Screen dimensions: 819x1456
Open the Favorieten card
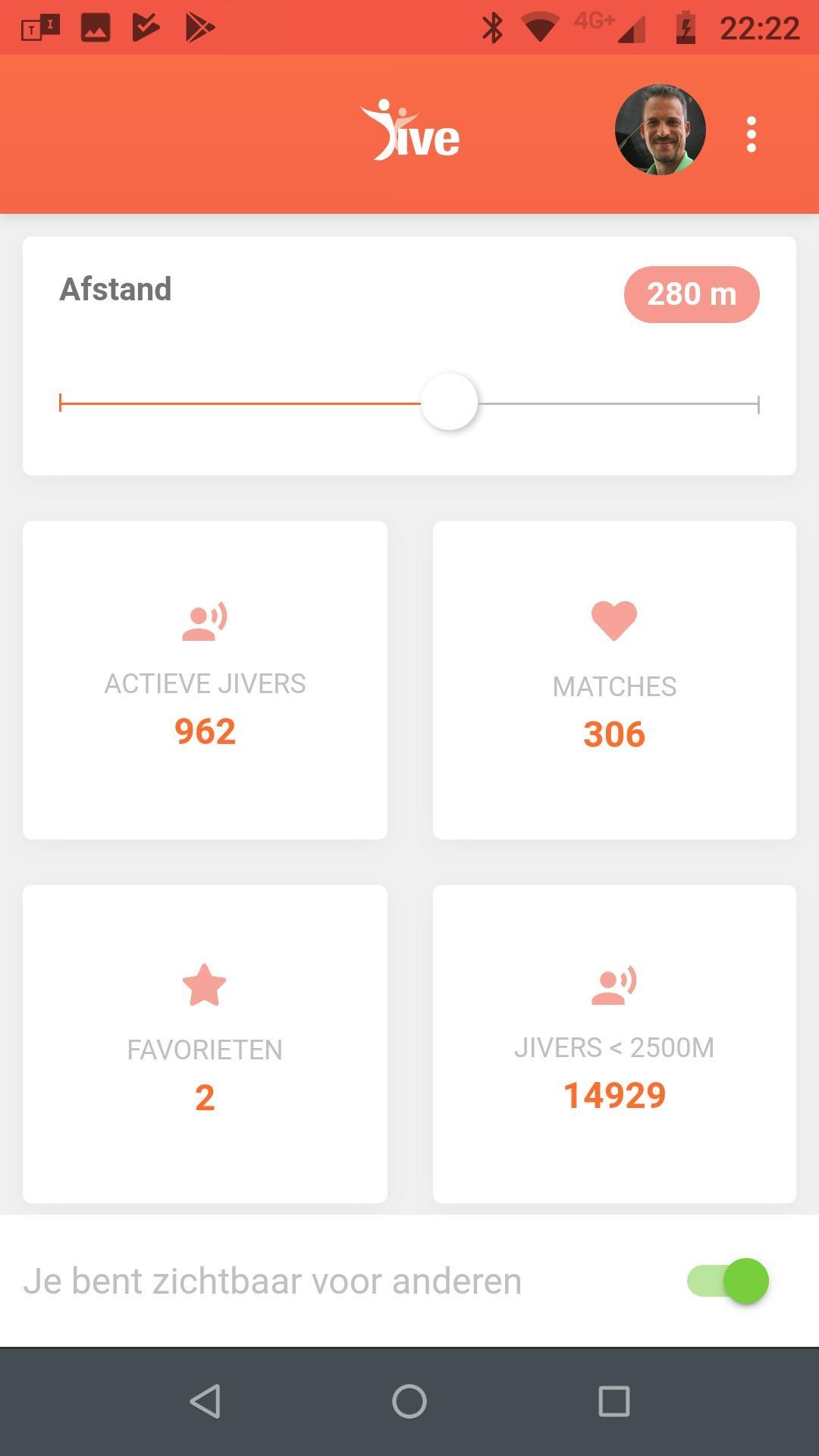pyautogui.click(x=205, y=1043)
